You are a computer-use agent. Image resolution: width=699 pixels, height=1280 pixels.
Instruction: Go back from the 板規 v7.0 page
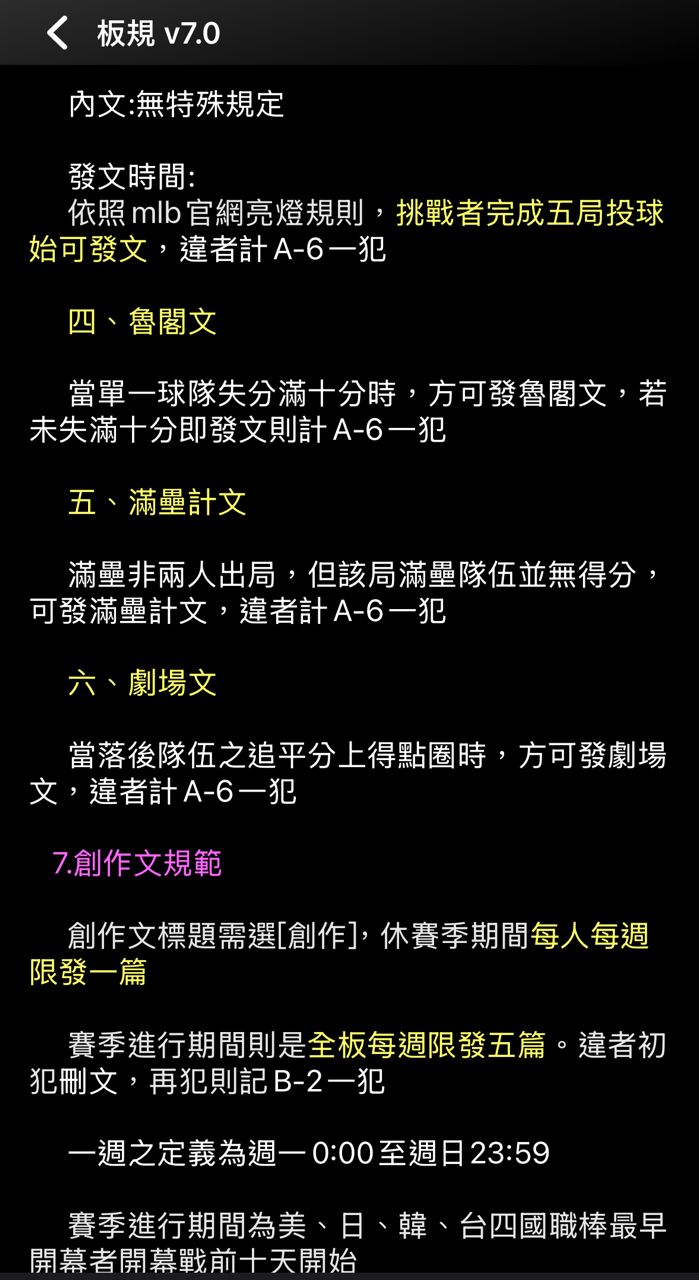(x=58, y=33)
